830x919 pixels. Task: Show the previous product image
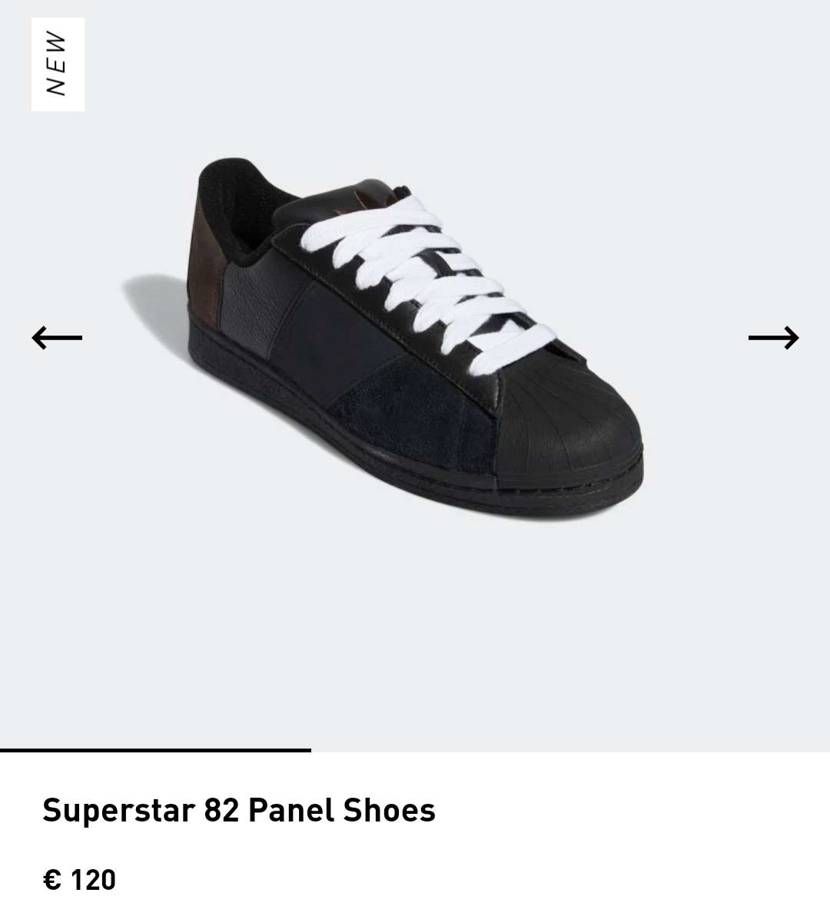57,337
